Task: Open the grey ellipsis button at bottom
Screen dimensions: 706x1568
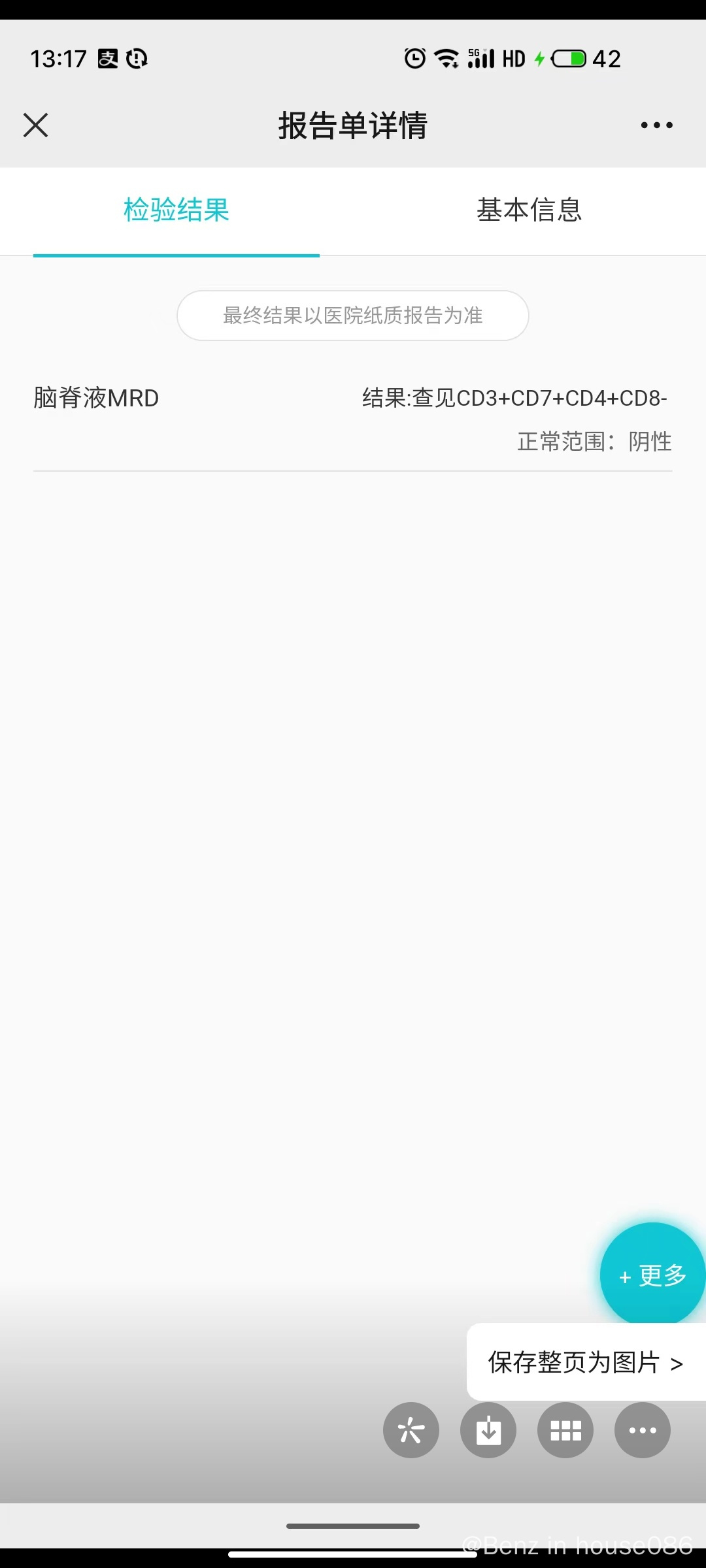Action: [x=643, y=1430]
